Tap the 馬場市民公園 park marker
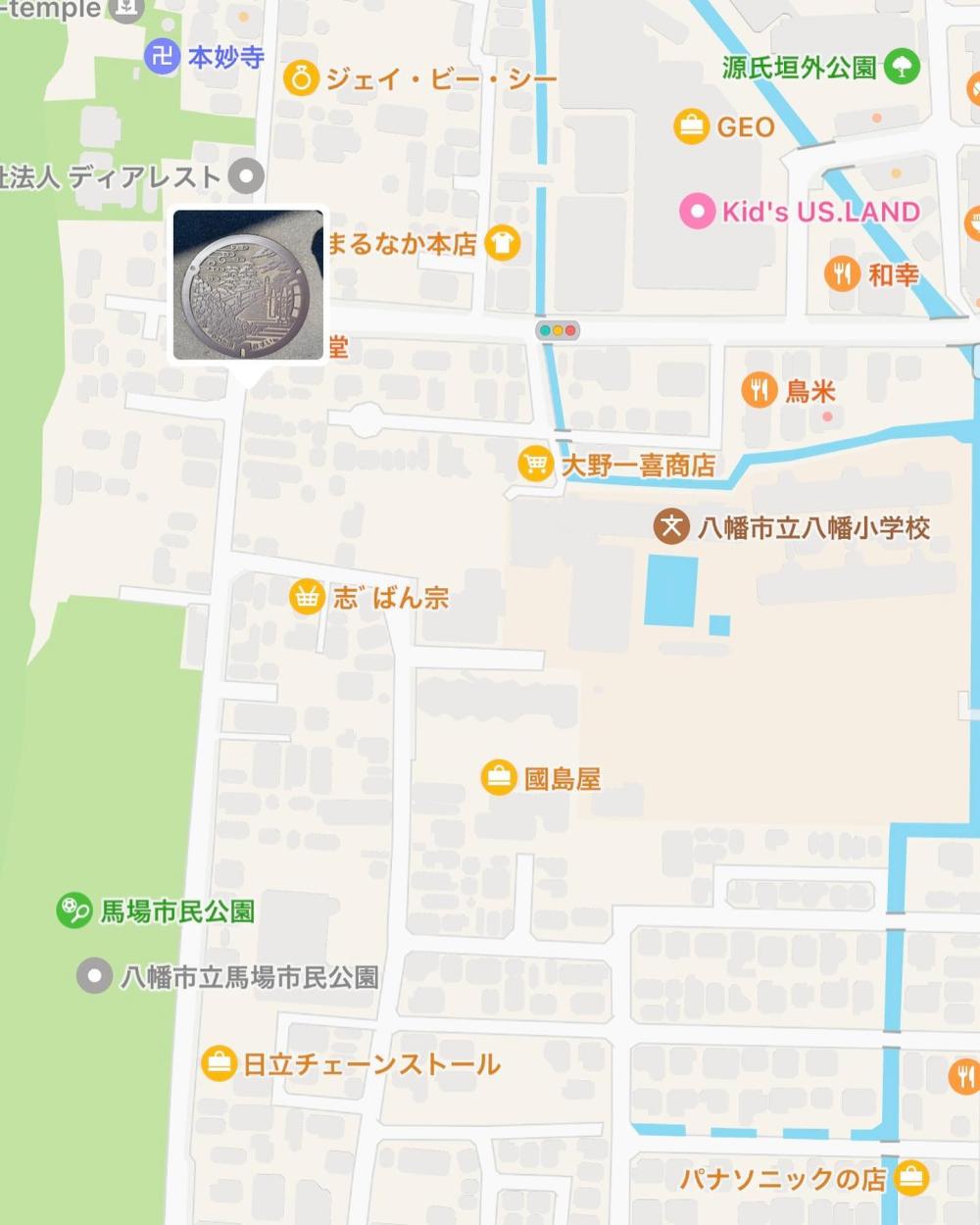 coord(74,910)
